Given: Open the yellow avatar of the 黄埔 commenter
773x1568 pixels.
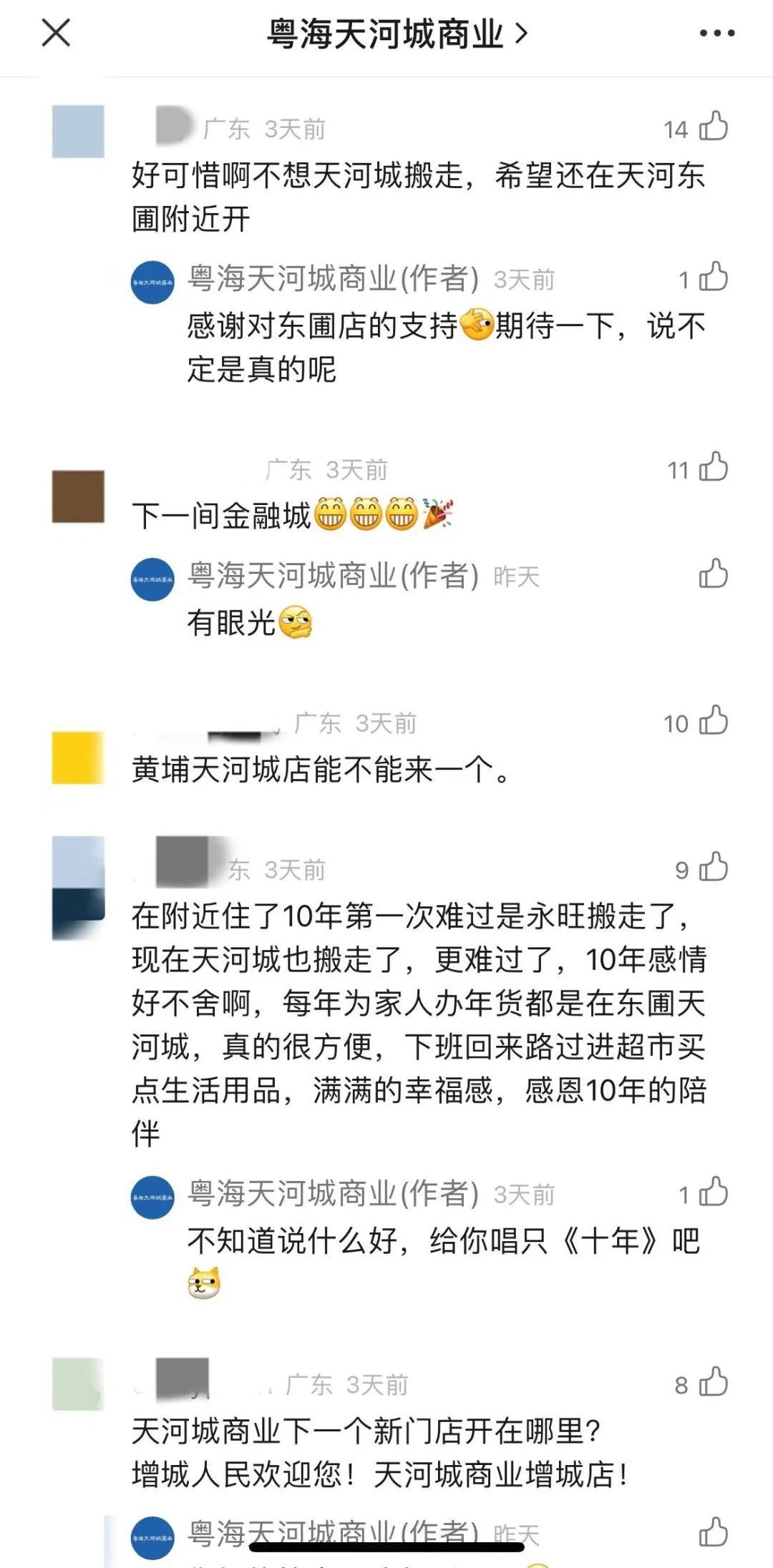Looking at the screenshot, I should point(78,758).
